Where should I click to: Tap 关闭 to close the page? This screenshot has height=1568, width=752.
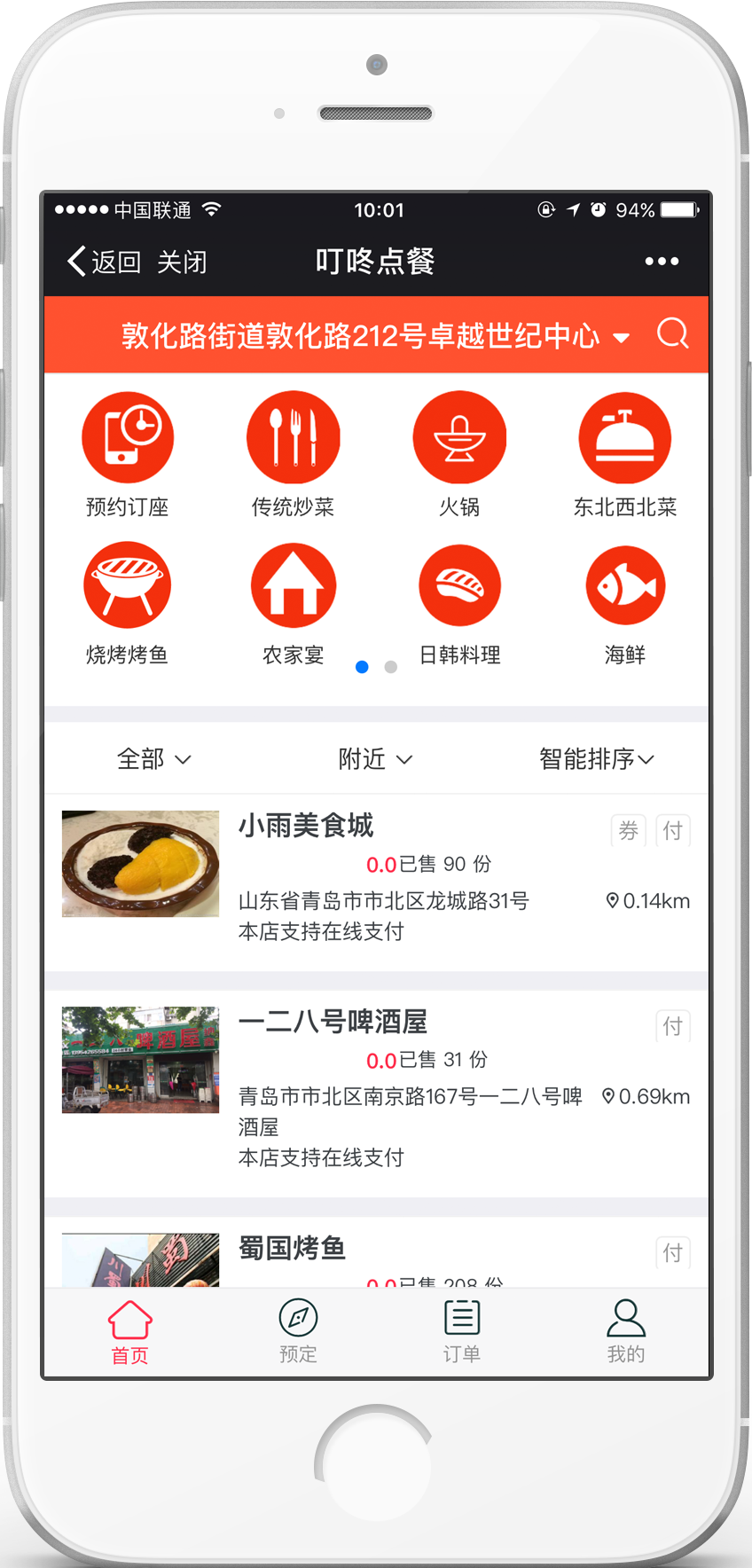(x=182, y=262)
